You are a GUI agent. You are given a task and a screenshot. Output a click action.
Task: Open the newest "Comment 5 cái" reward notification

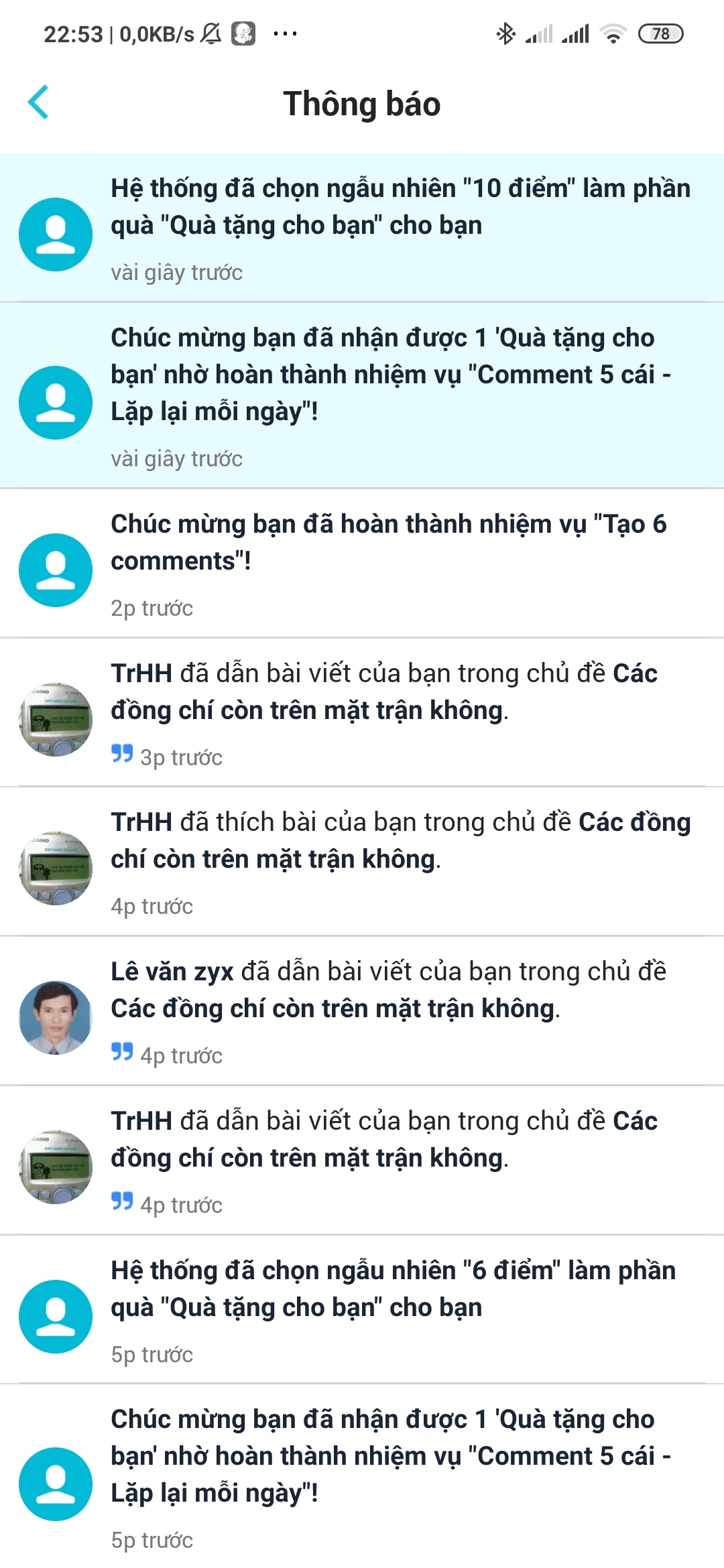coord(362,395)
